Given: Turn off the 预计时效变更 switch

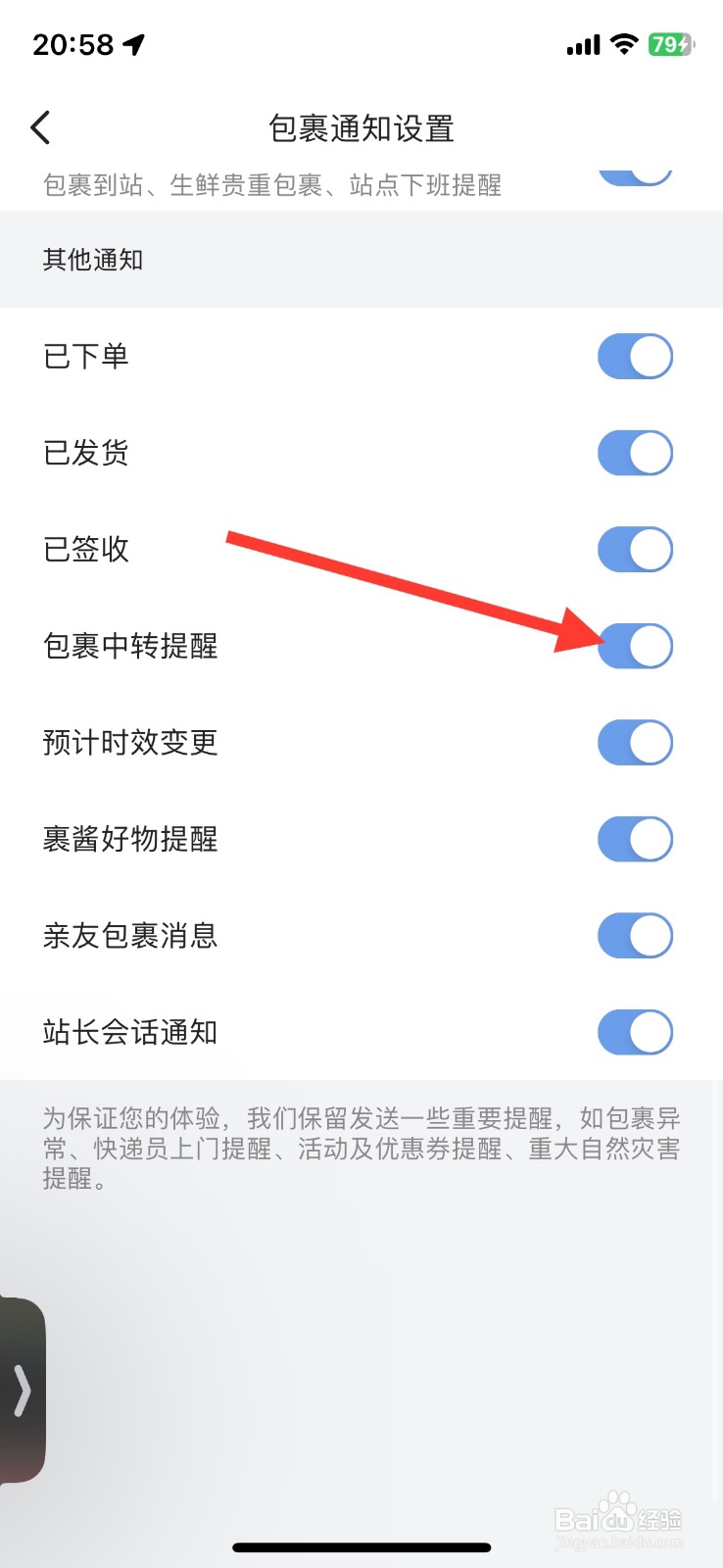Looking at the screenshot, I should [635, 742].
